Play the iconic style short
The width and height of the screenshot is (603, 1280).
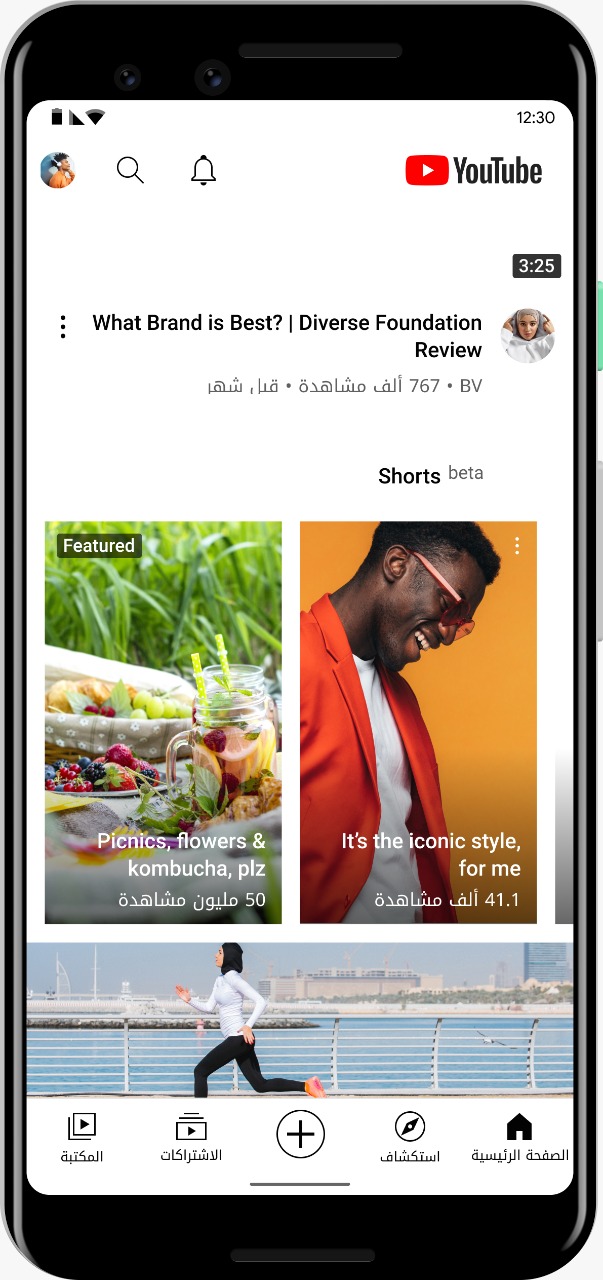click(418, 722)
